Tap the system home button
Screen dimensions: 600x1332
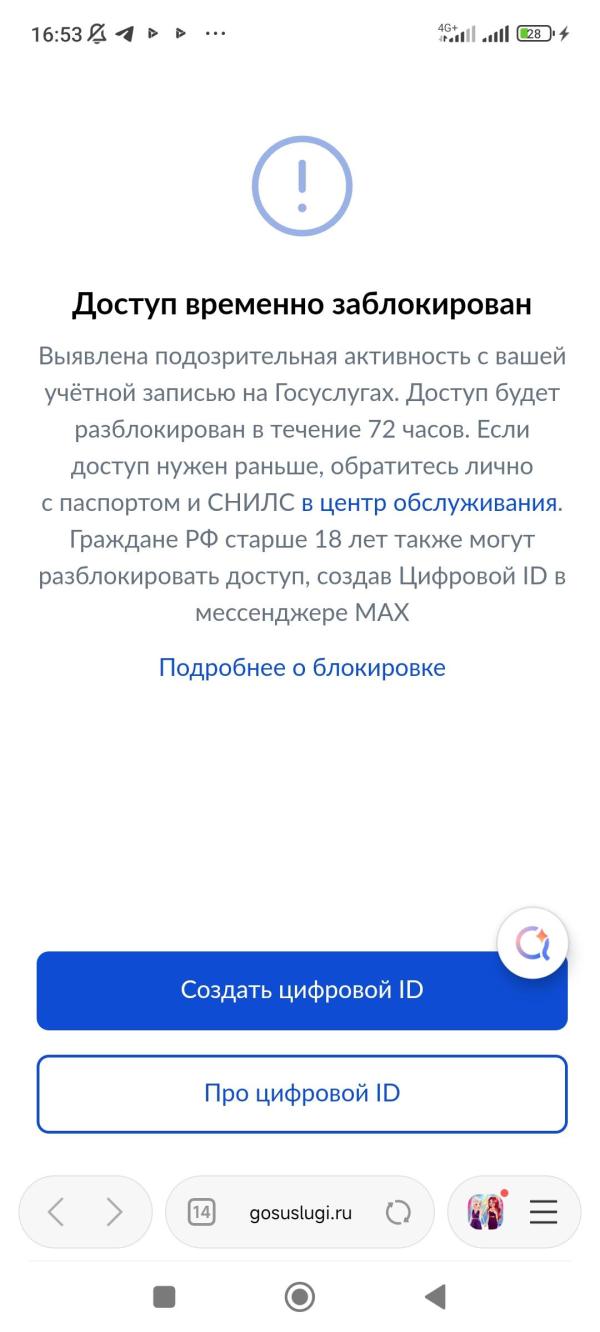pyautogui.click(x=300, y=1297)
